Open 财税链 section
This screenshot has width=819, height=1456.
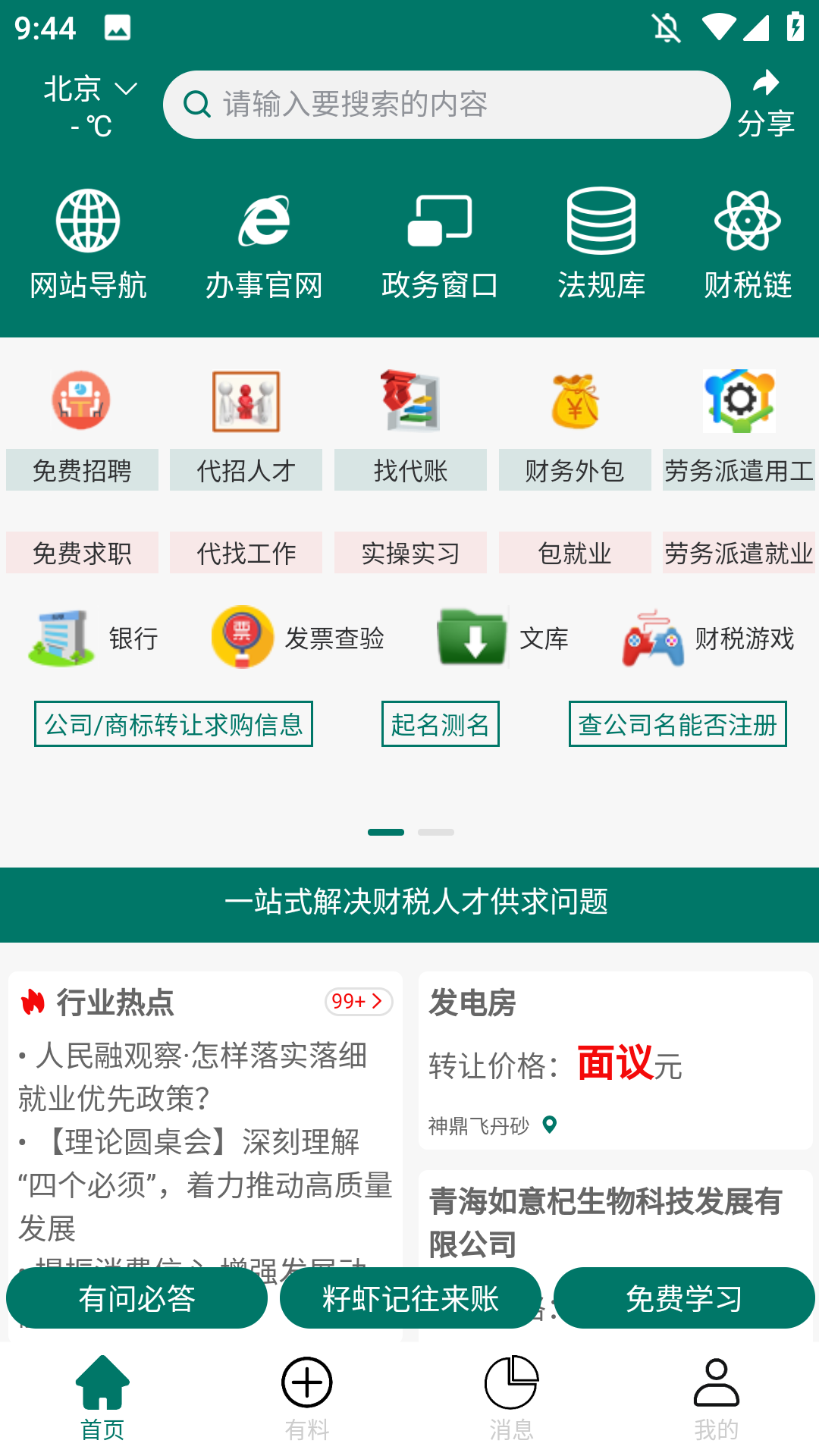tap(748, 244)
